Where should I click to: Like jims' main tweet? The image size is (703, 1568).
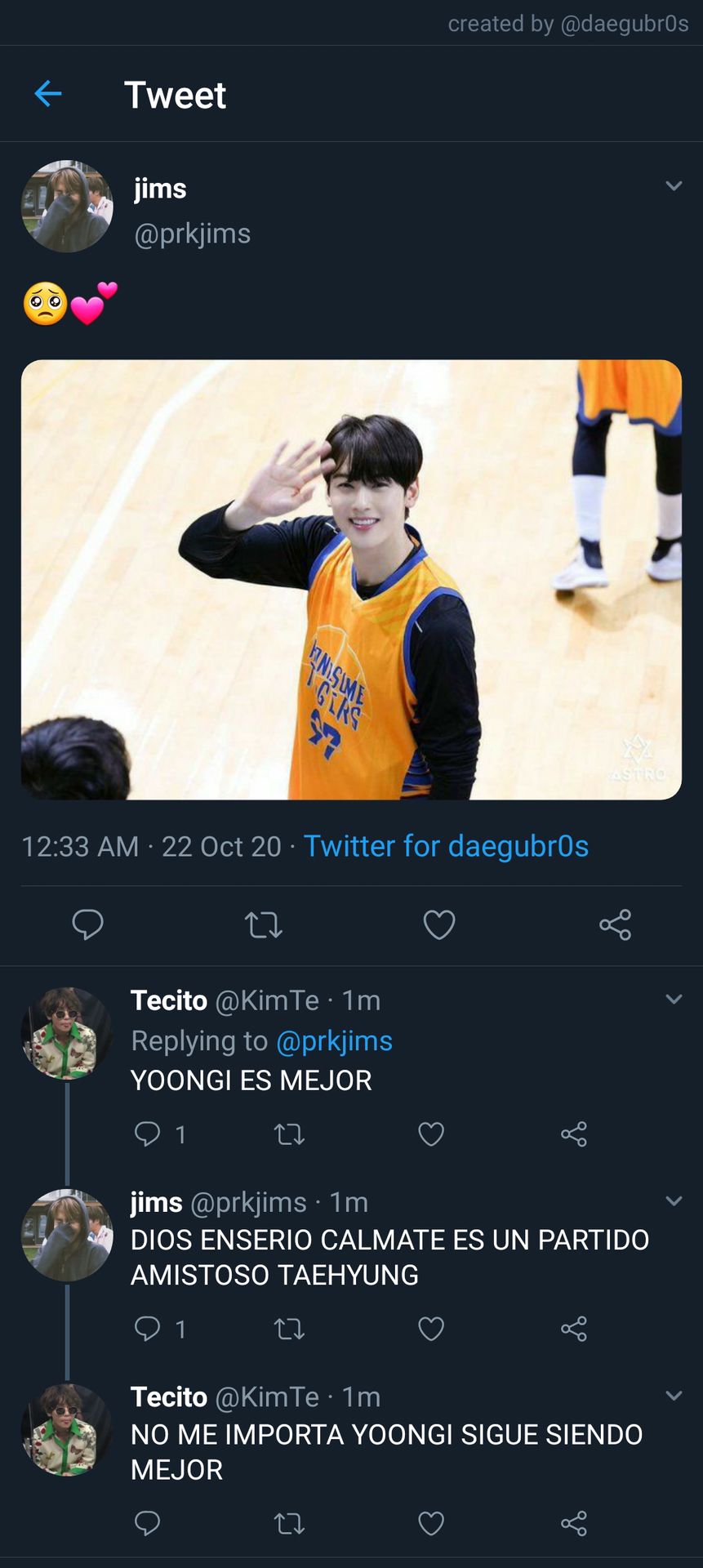(x=439, y=924)
